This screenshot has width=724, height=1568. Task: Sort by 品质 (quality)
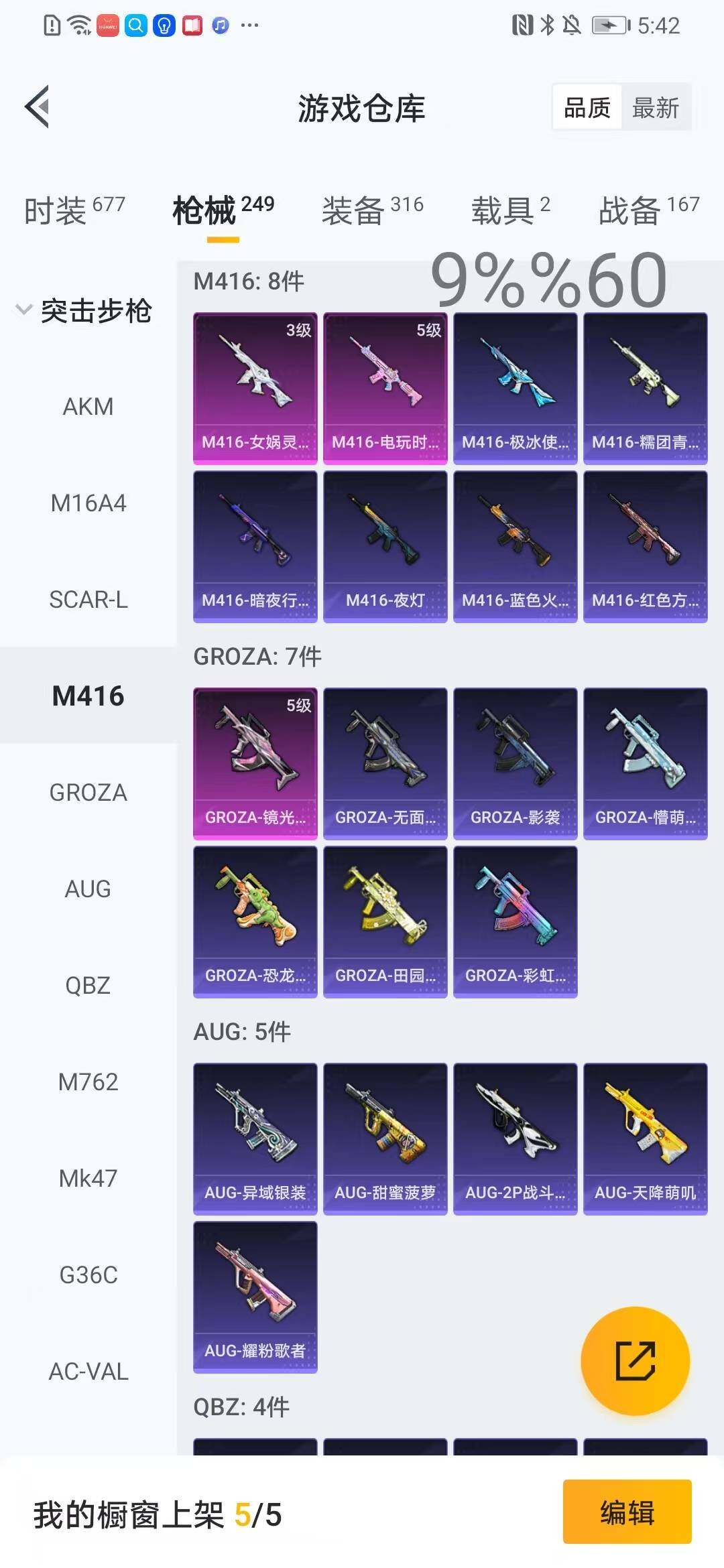(587, 108)
